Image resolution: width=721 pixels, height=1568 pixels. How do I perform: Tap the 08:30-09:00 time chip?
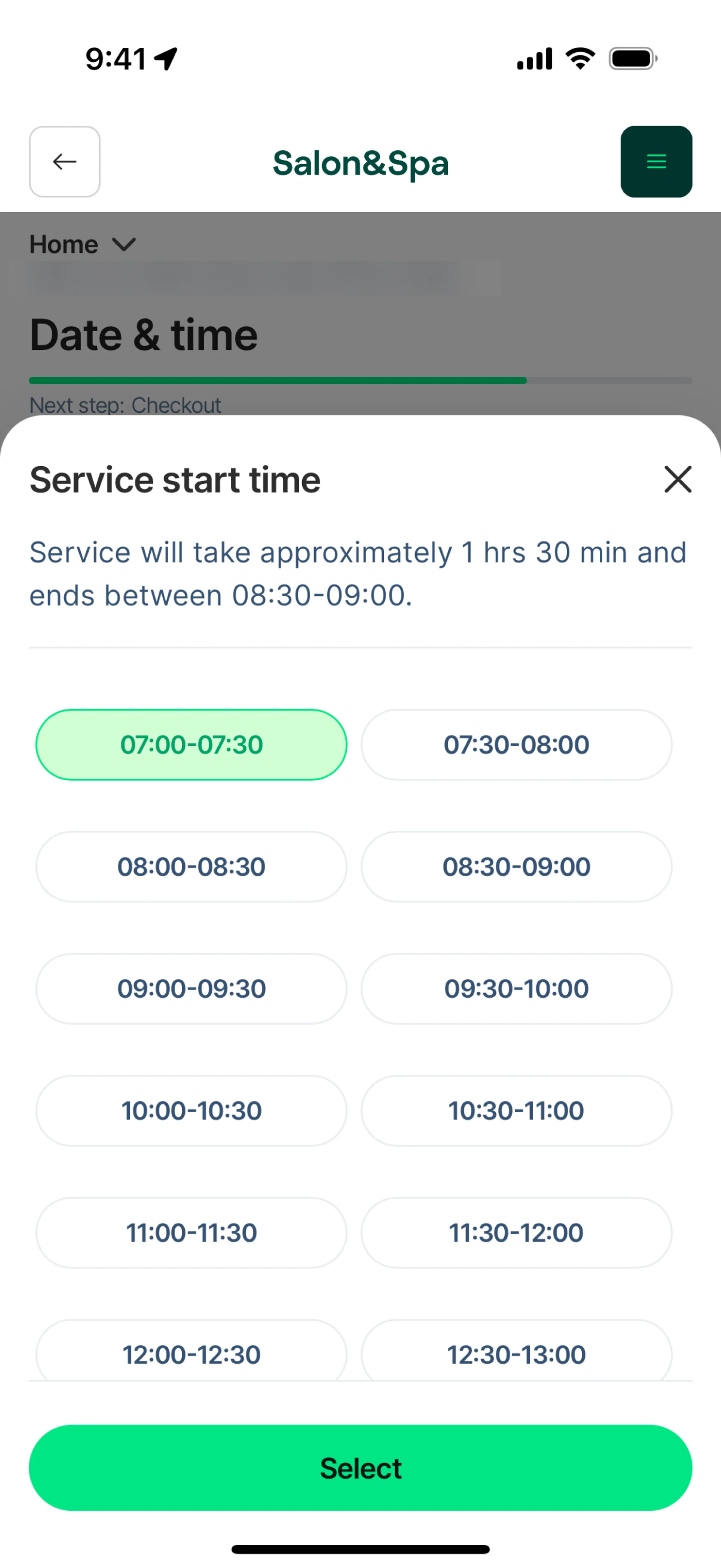pos(516,866)
